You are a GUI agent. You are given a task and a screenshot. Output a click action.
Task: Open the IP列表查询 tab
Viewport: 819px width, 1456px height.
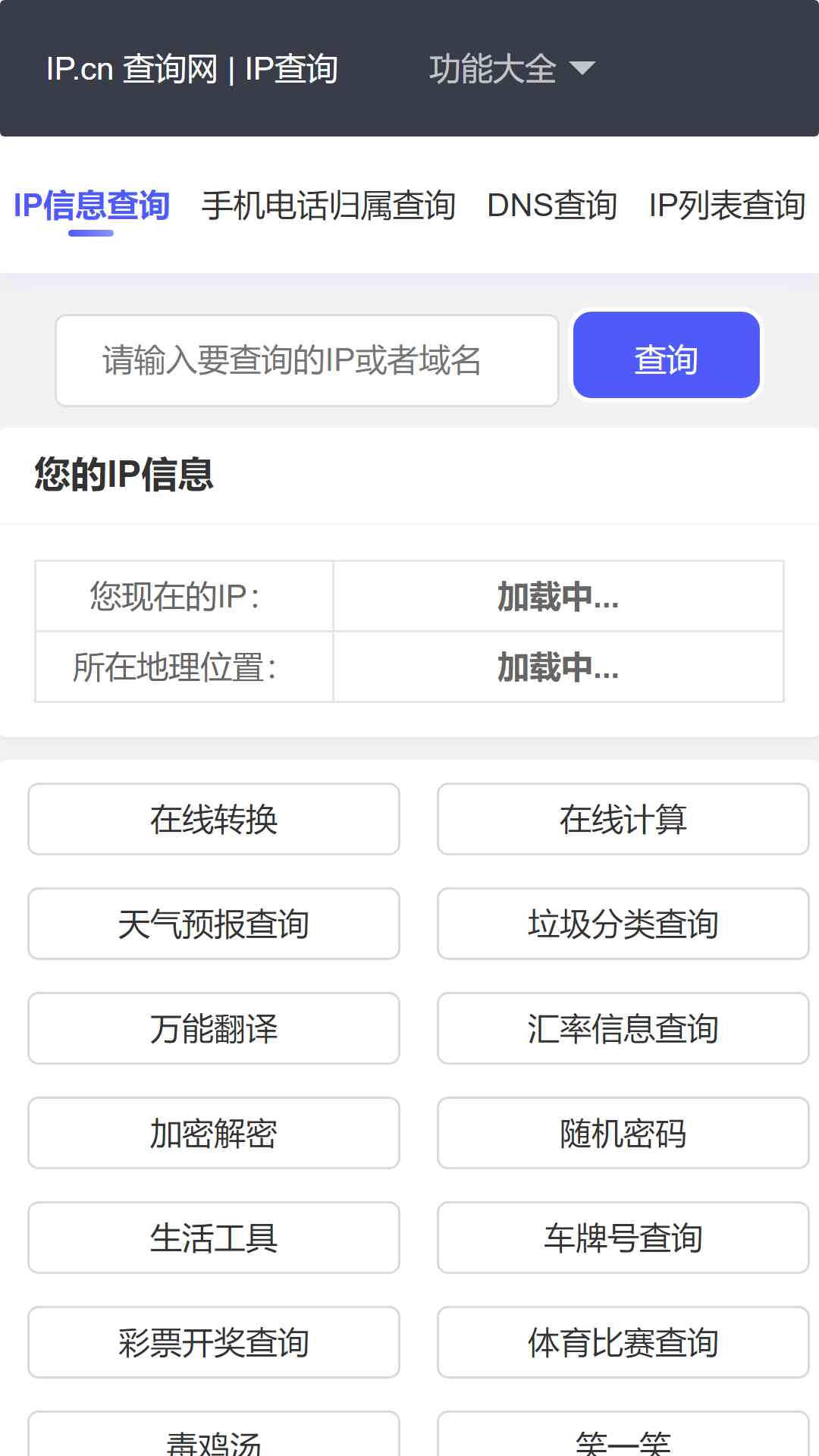pos(726,206)
